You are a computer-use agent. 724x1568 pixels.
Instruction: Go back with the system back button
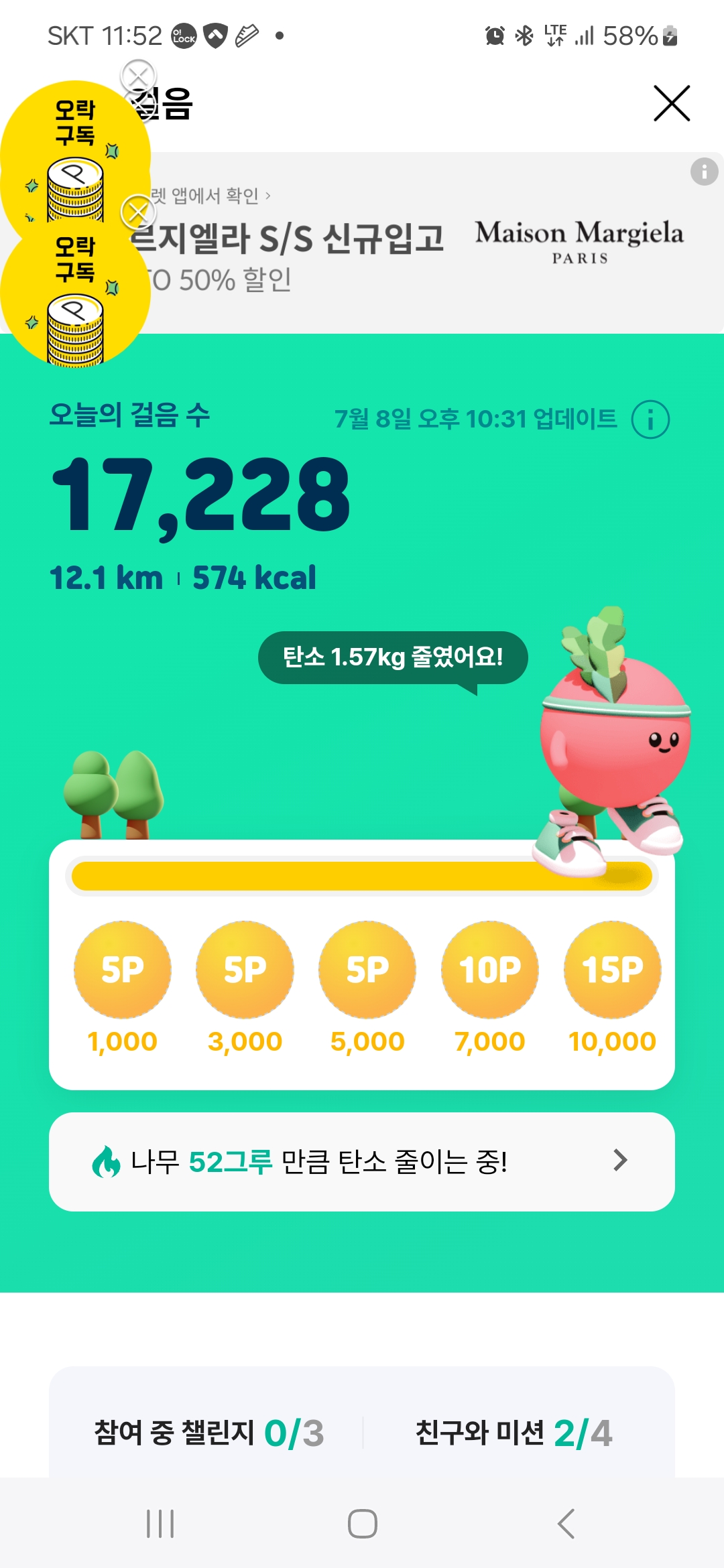pyautogui.click(x=566, y=1524)
